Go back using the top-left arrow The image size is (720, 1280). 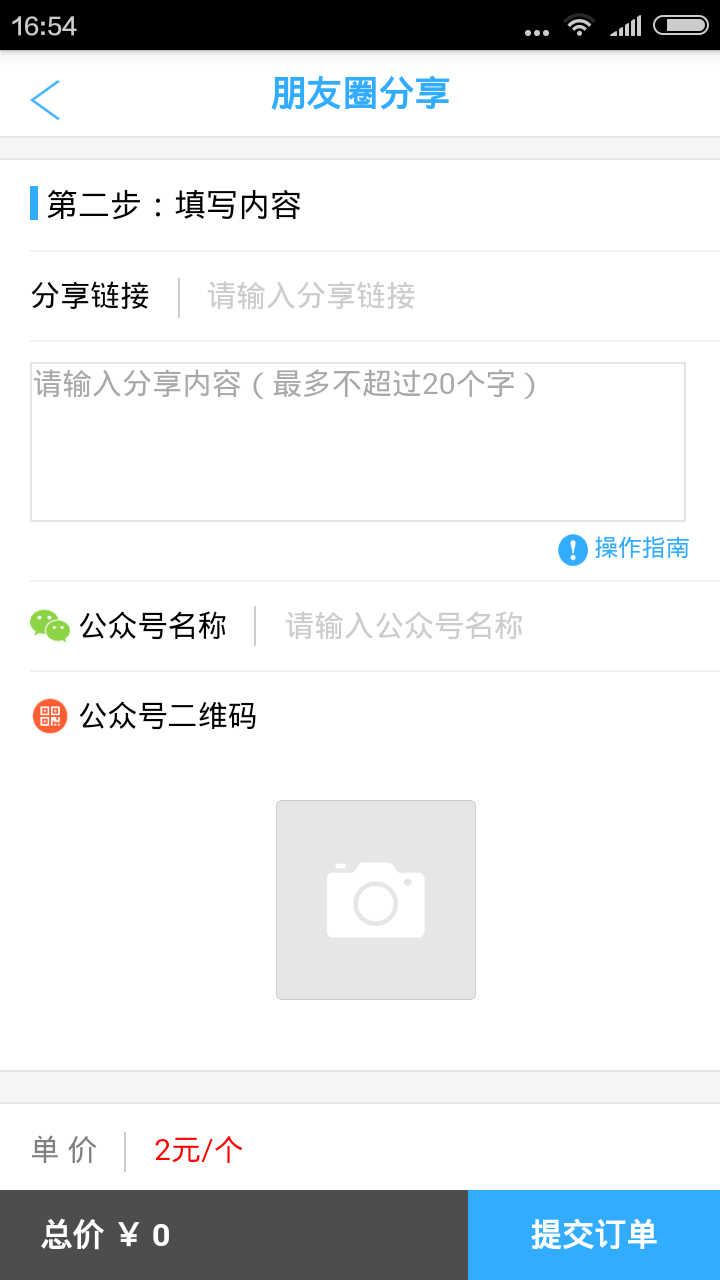45,100
